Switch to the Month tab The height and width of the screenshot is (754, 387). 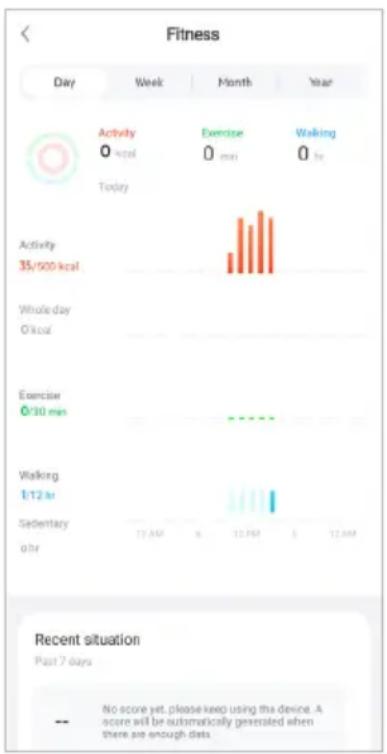[235, 83]
